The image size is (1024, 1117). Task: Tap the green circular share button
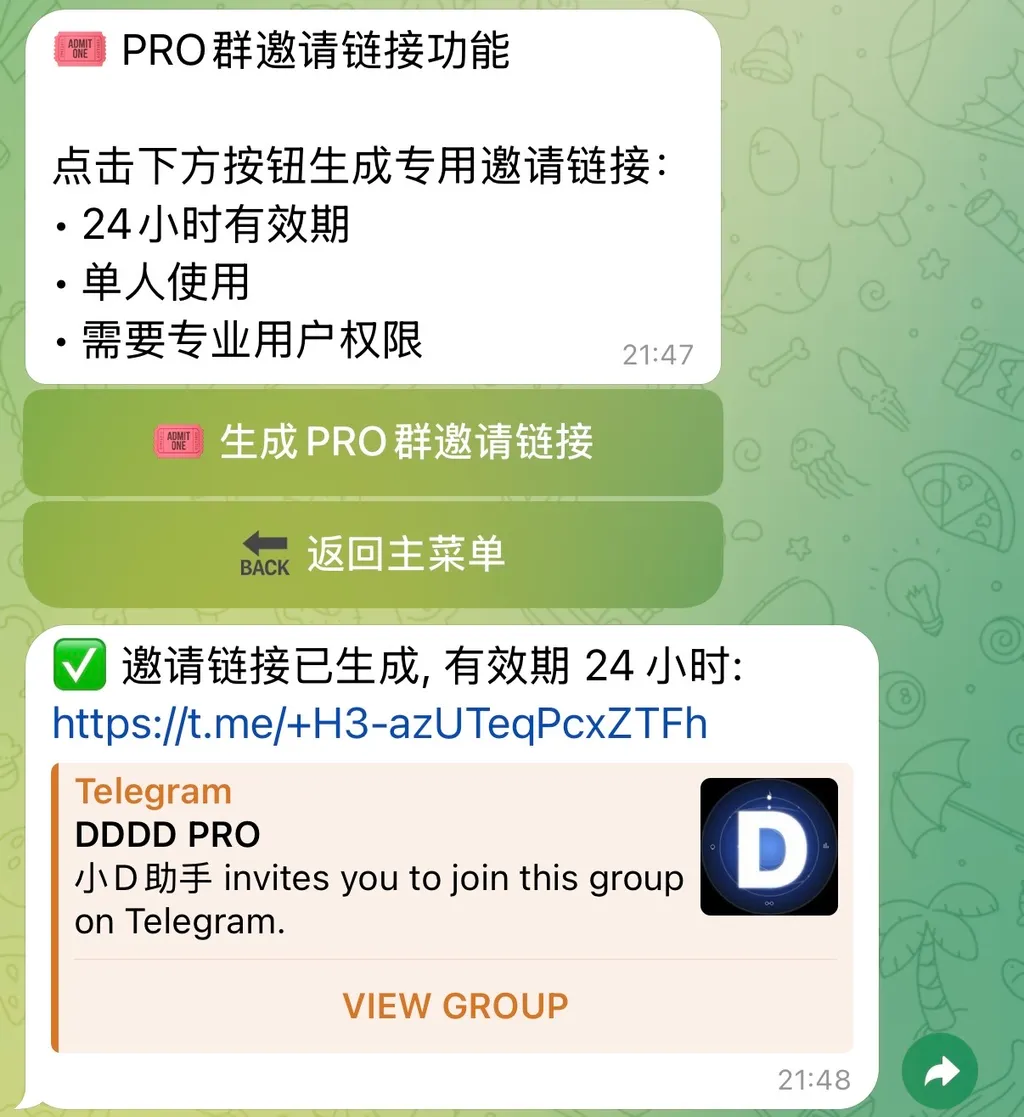click(939, 1071)
